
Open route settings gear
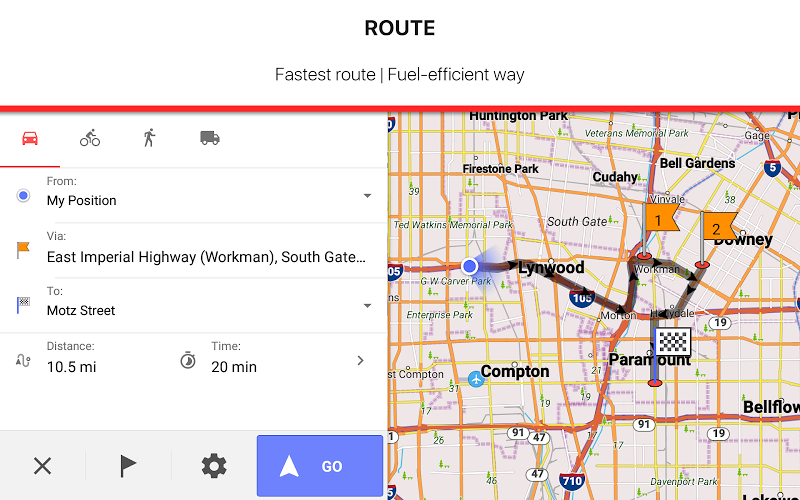214,465
